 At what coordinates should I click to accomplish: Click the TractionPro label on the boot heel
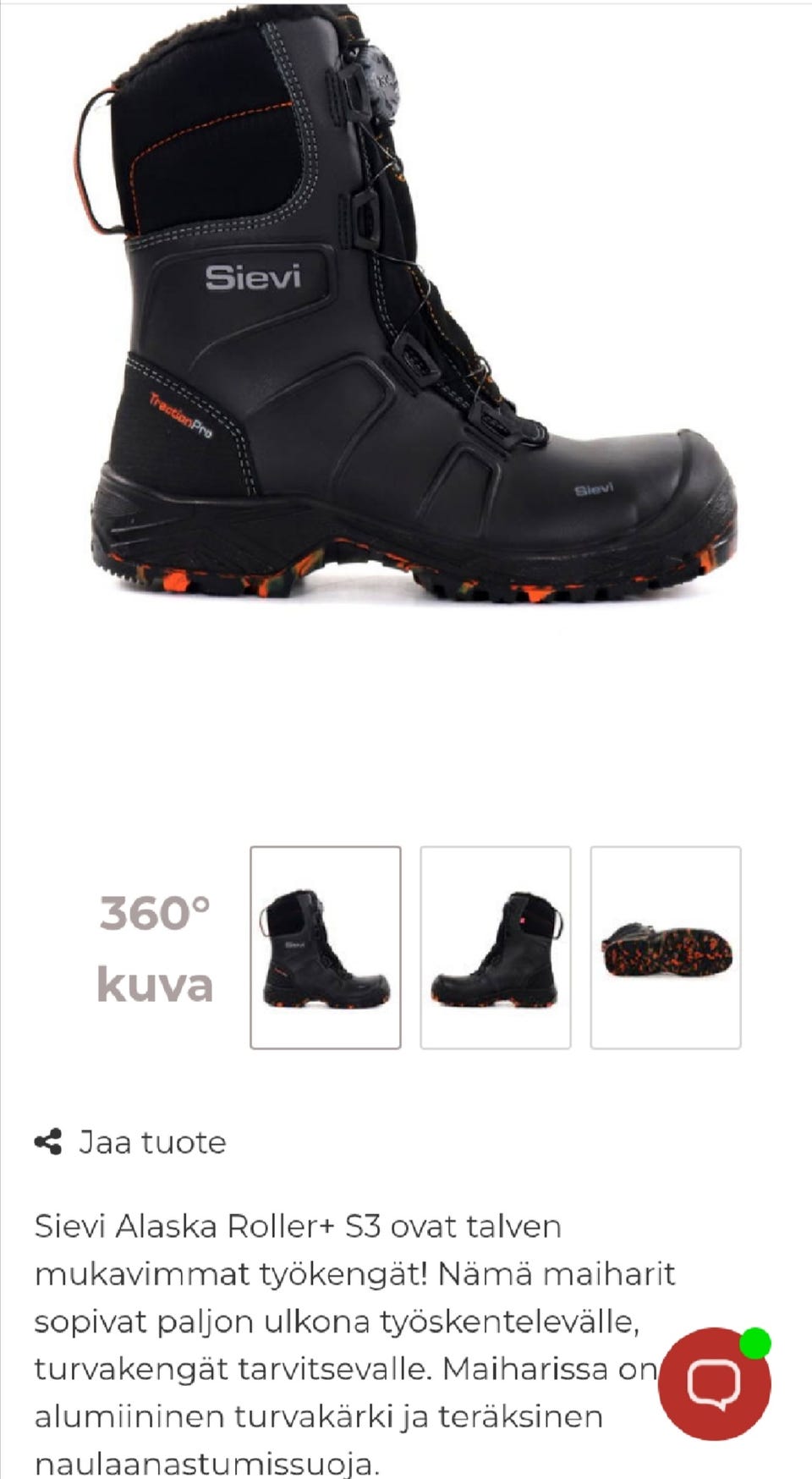pos(183,412)
